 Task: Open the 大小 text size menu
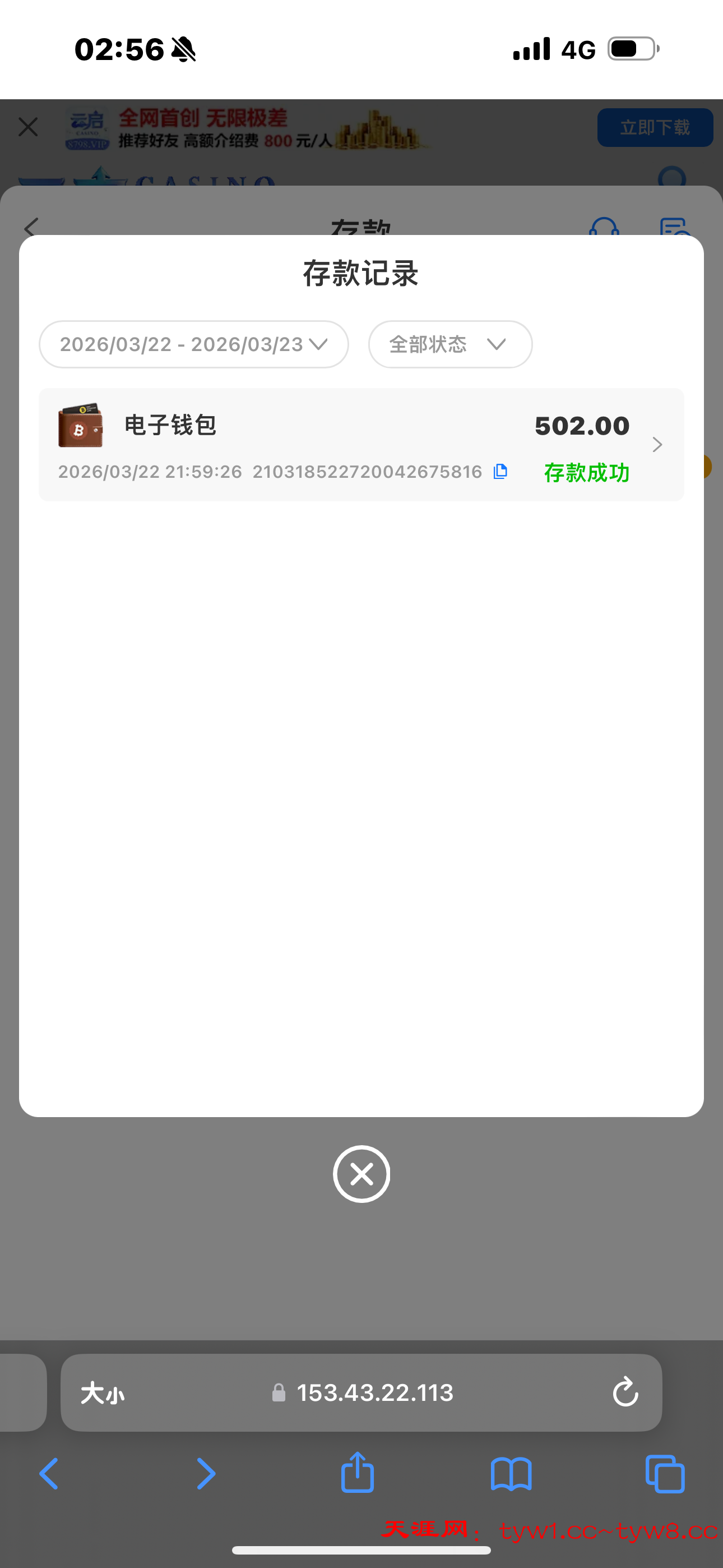coord(102,1392)
